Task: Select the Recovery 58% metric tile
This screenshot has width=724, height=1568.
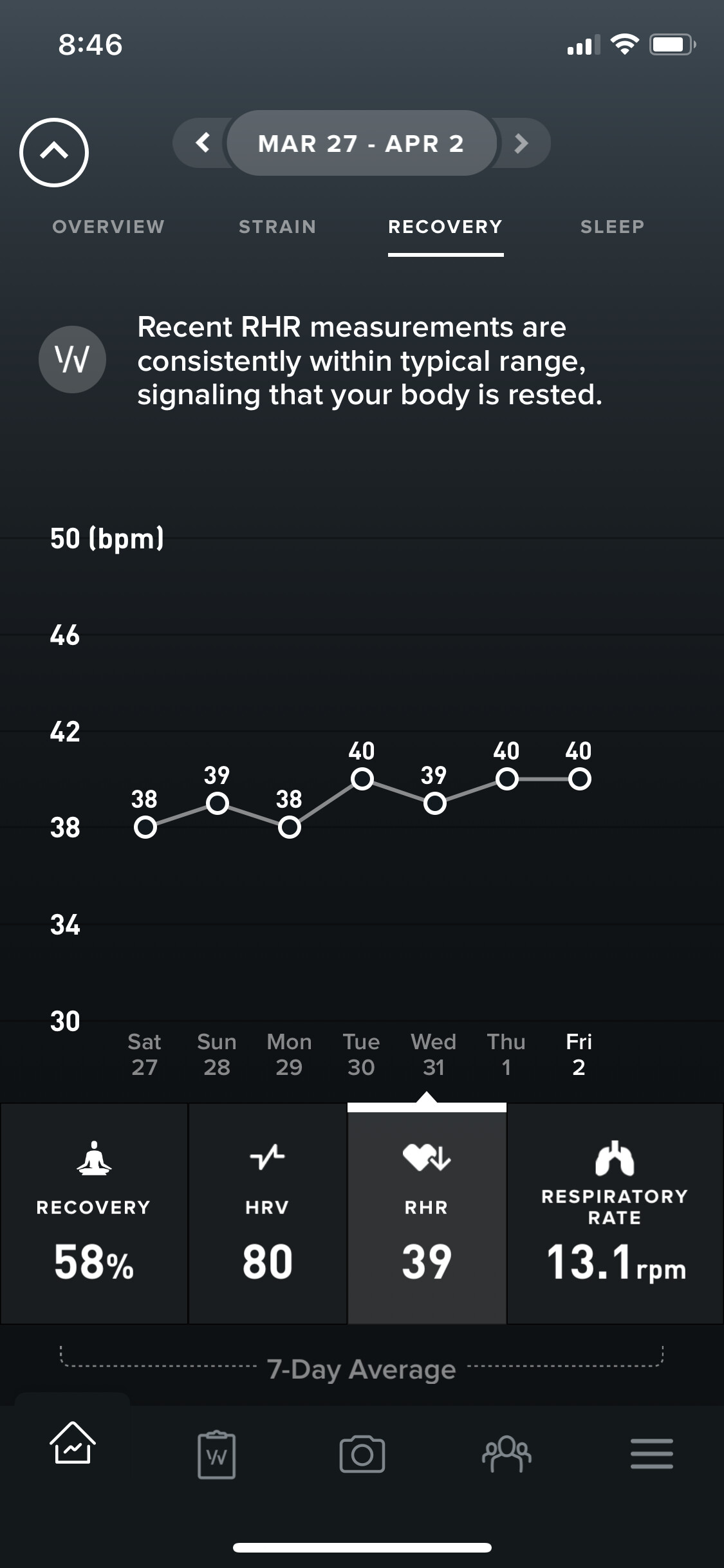Action: (94, 1213)
